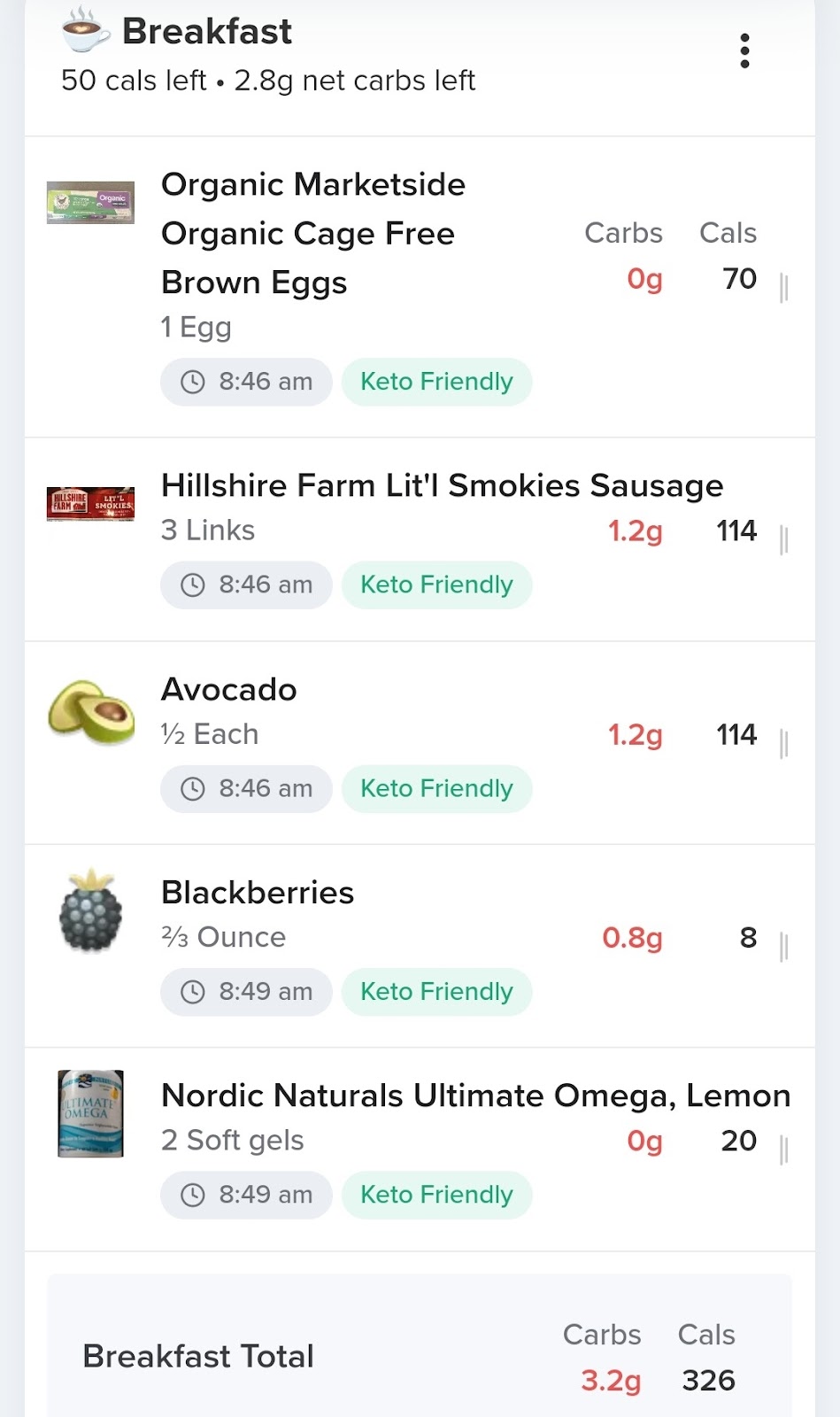The image size is (840, 1417).
Task: Open the Nordic Naturals Ultimate Omega entry
Action: pos(420,1150)
